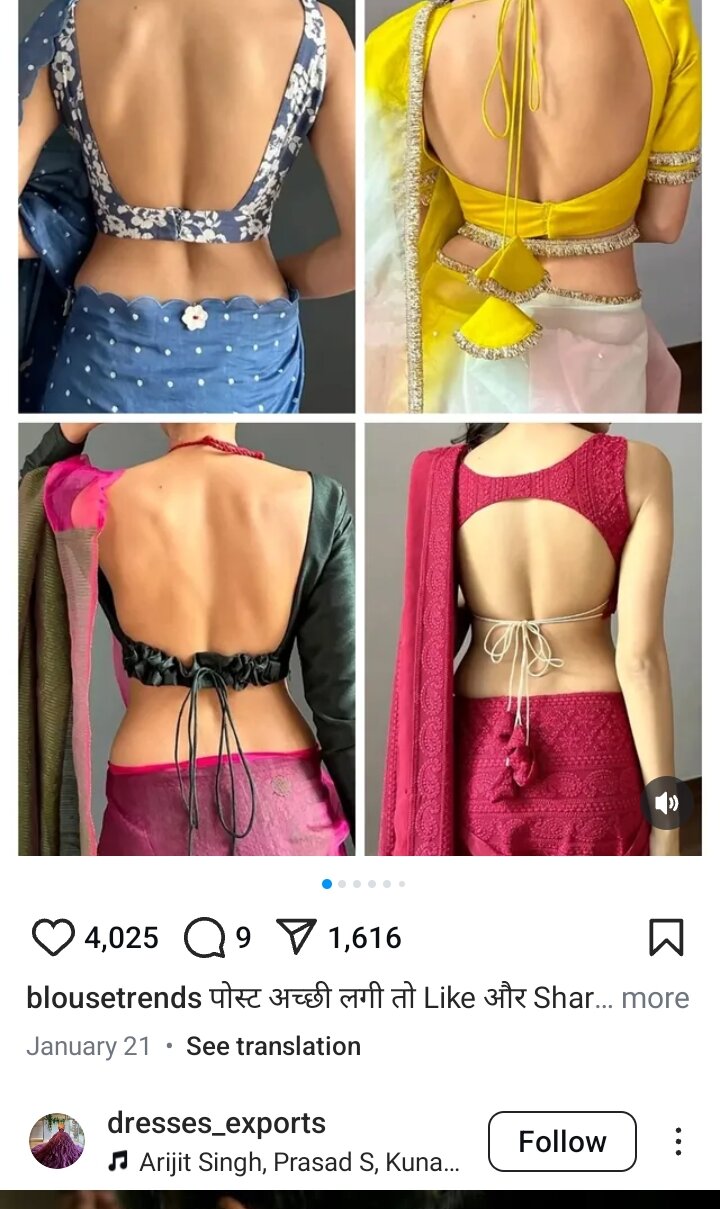Open comments on blousetrends post
The image size is (720, 1209).
click(204, 938)
